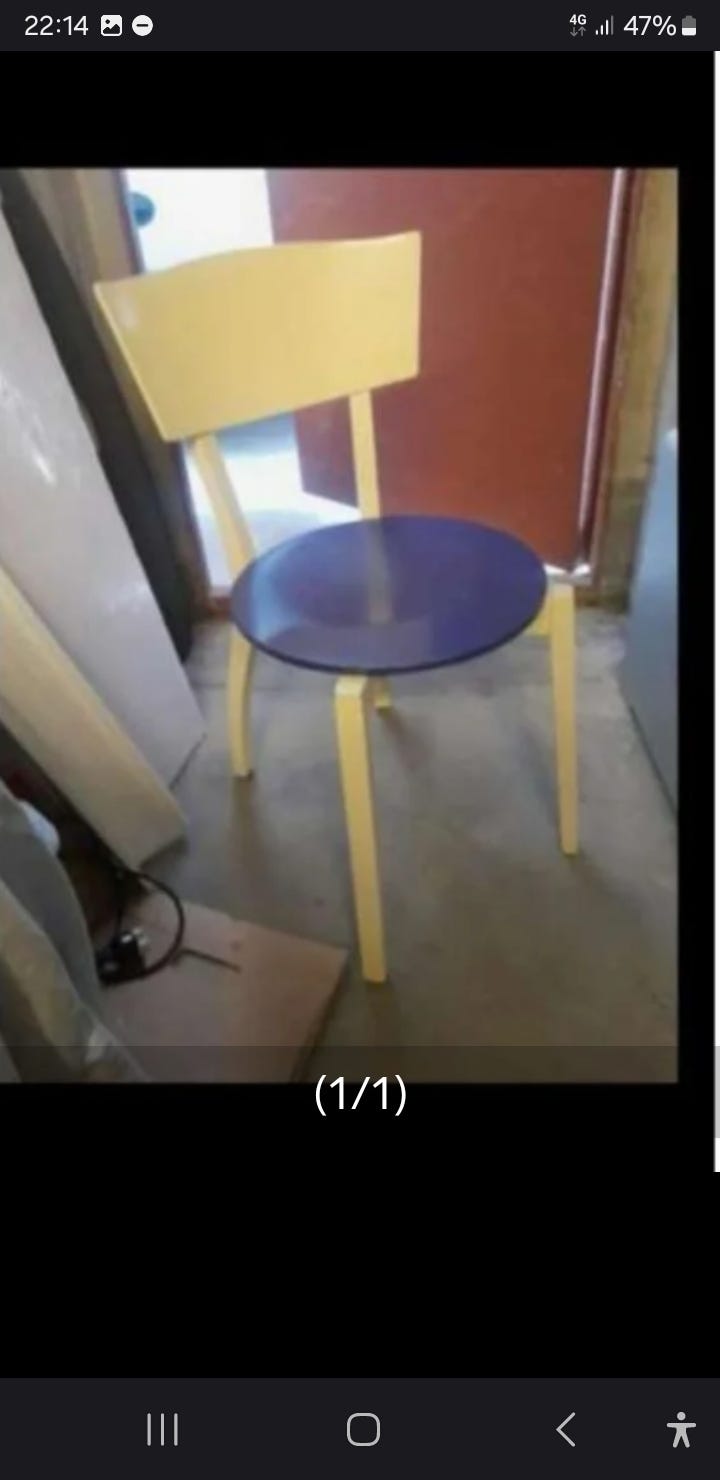Tap the black area below the (1/1) caption
Viewport: 720px width, 1480px height.
pos(360,1250)
